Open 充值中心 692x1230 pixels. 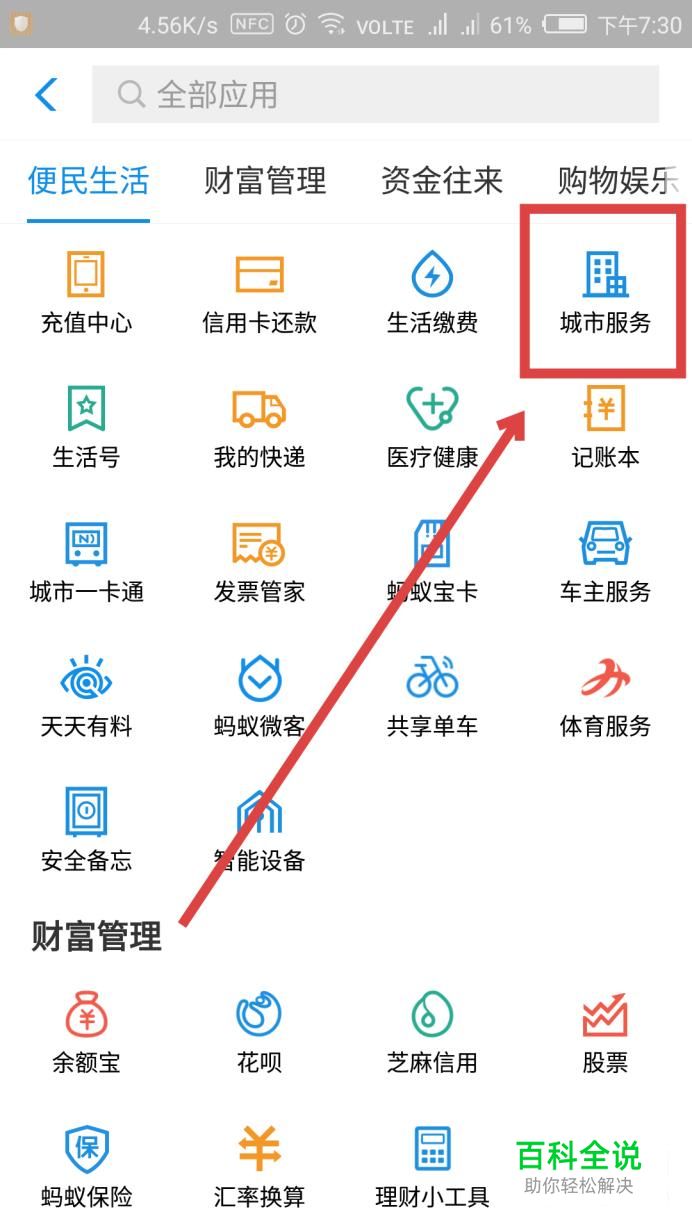coord(86,292)
